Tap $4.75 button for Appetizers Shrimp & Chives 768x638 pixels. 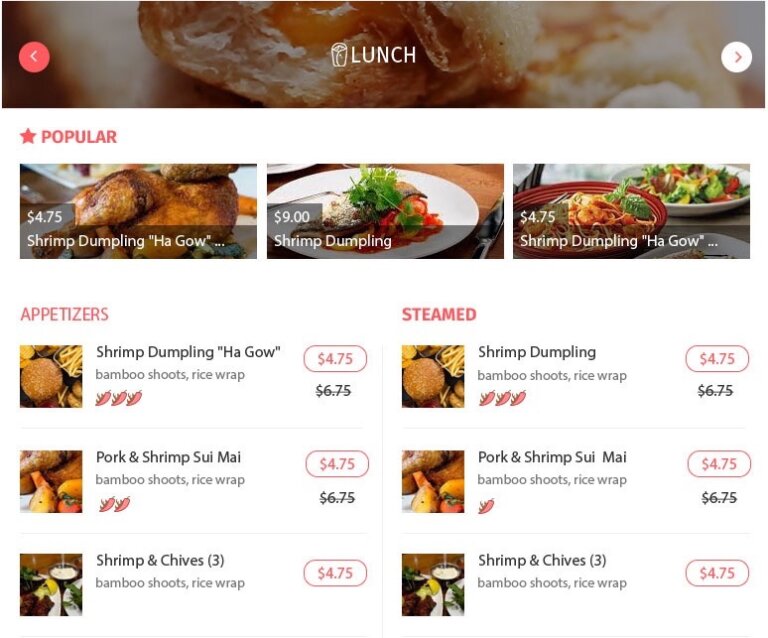[335, 573]
